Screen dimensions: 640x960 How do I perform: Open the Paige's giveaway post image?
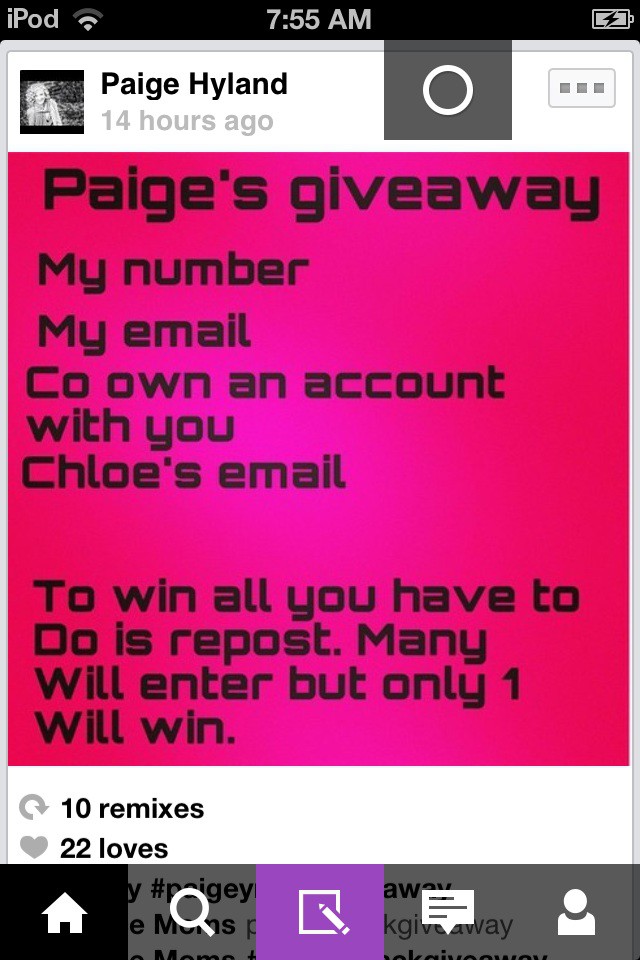(319, 458)
